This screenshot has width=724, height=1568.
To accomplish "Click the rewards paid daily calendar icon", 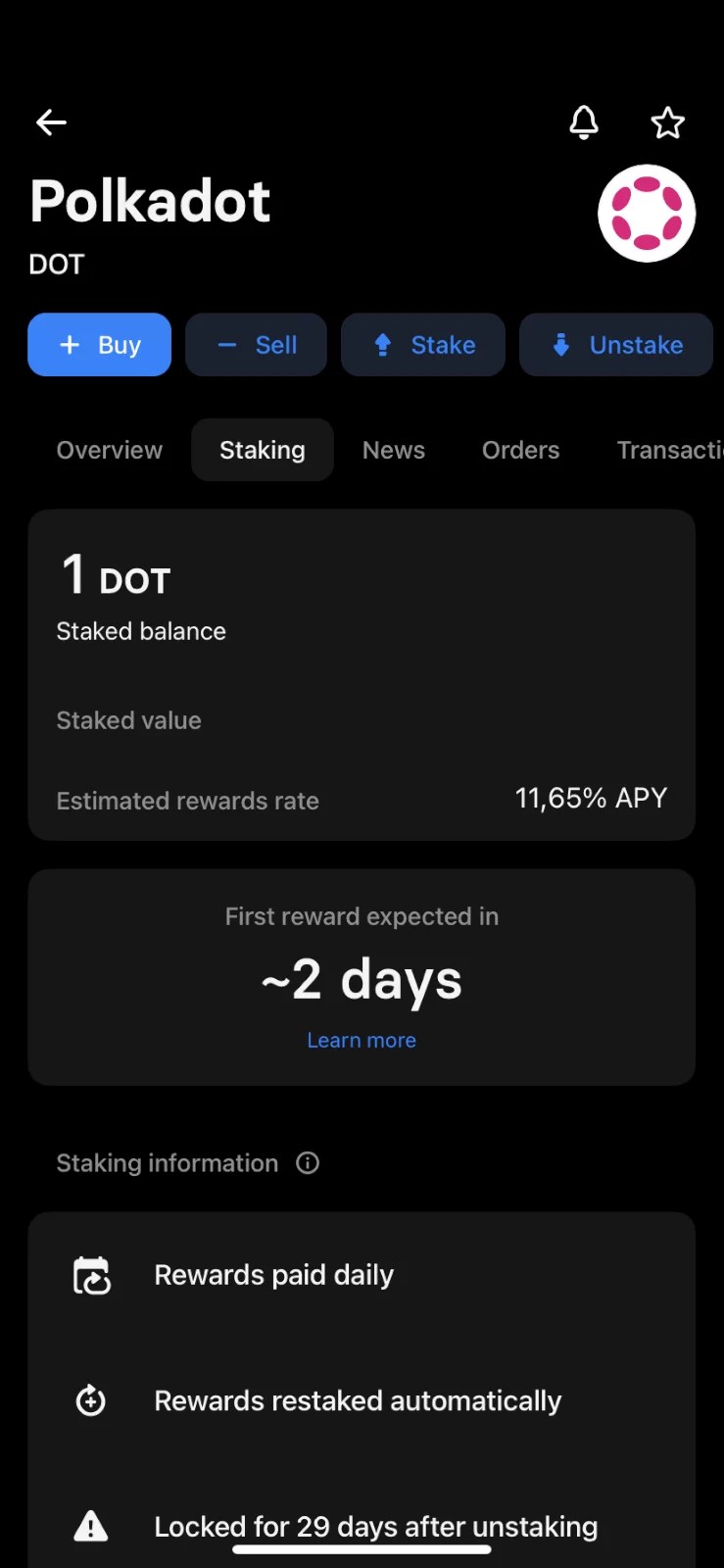I will (x=92, y=1274).
